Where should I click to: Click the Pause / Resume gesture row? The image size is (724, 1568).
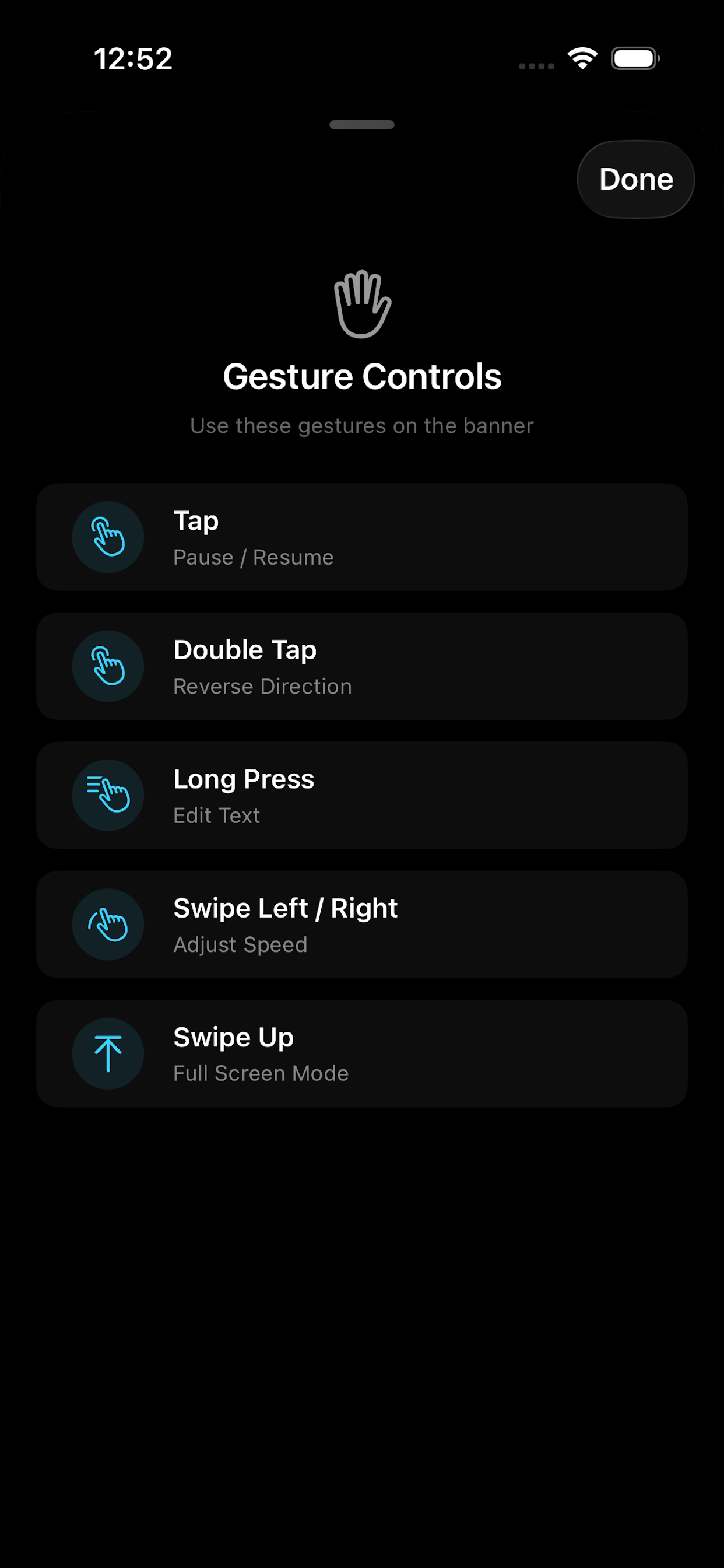[x=362, y=537]
